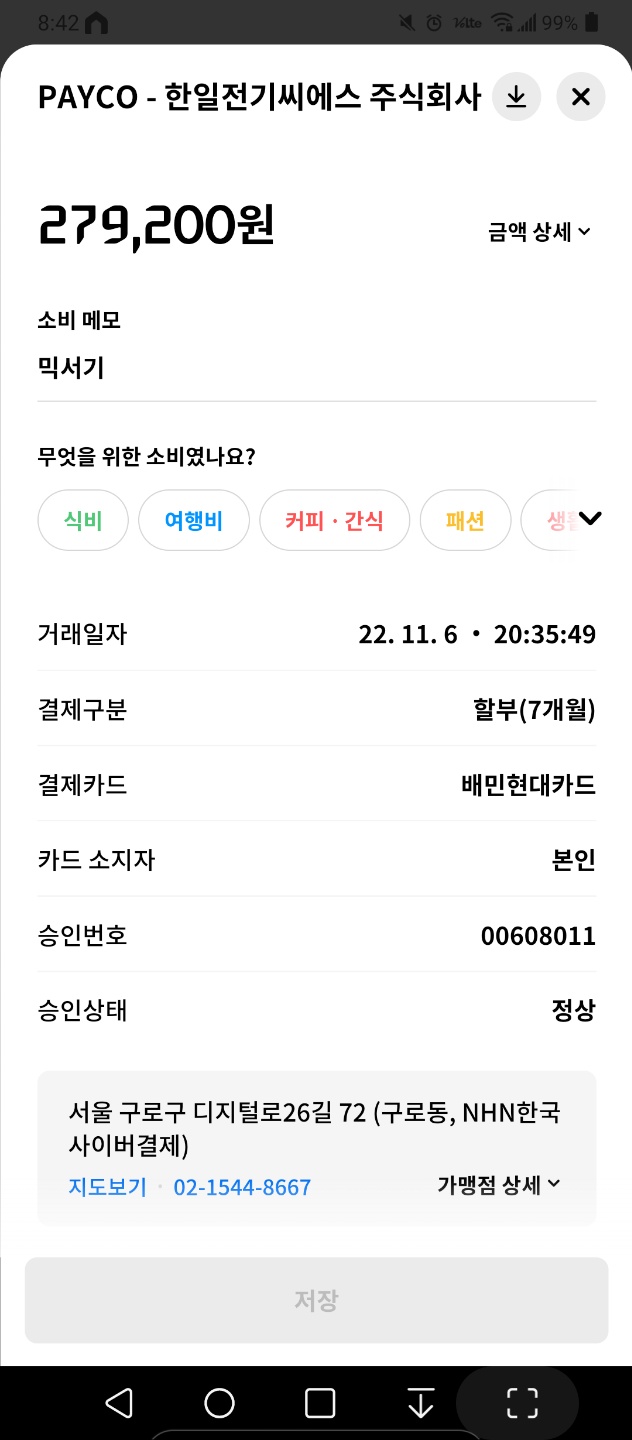Choose the 여행비 category chip
632x1440 pixels.
point(194,521)
